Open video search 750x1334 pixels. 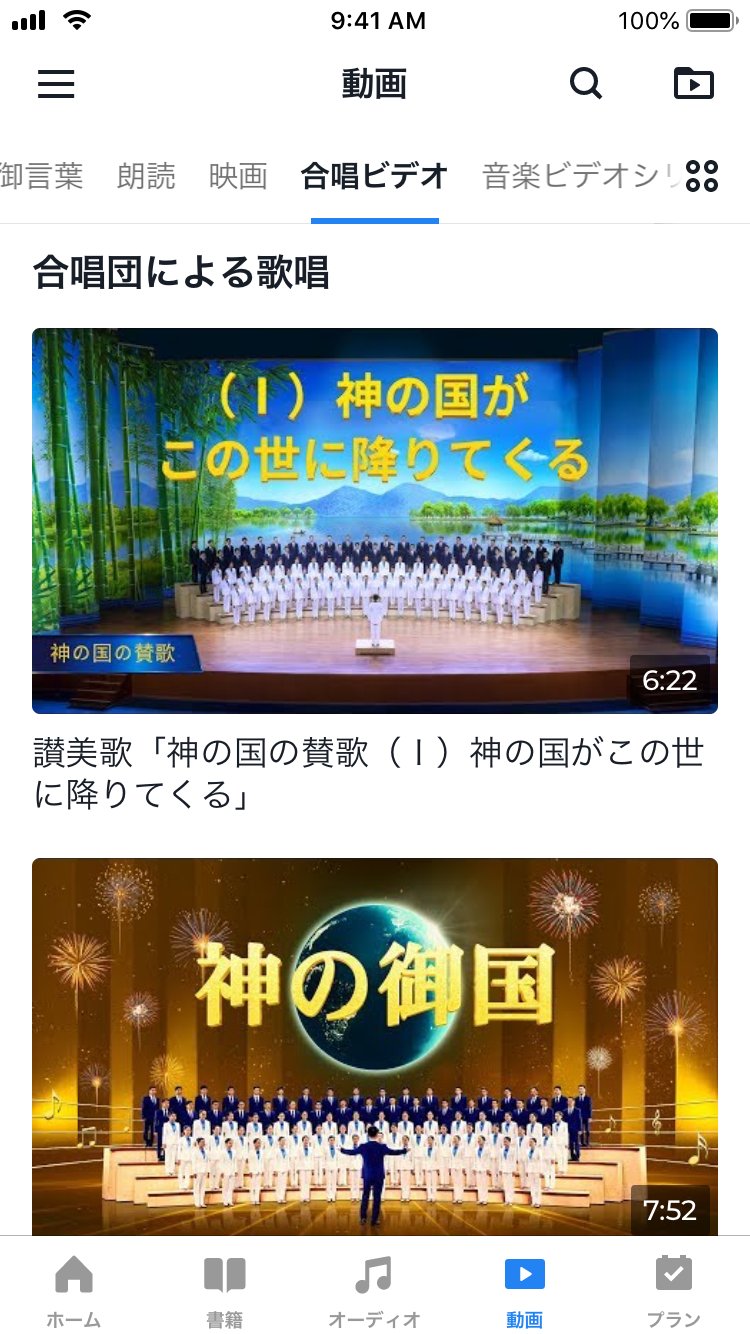[x=586, y=84]
